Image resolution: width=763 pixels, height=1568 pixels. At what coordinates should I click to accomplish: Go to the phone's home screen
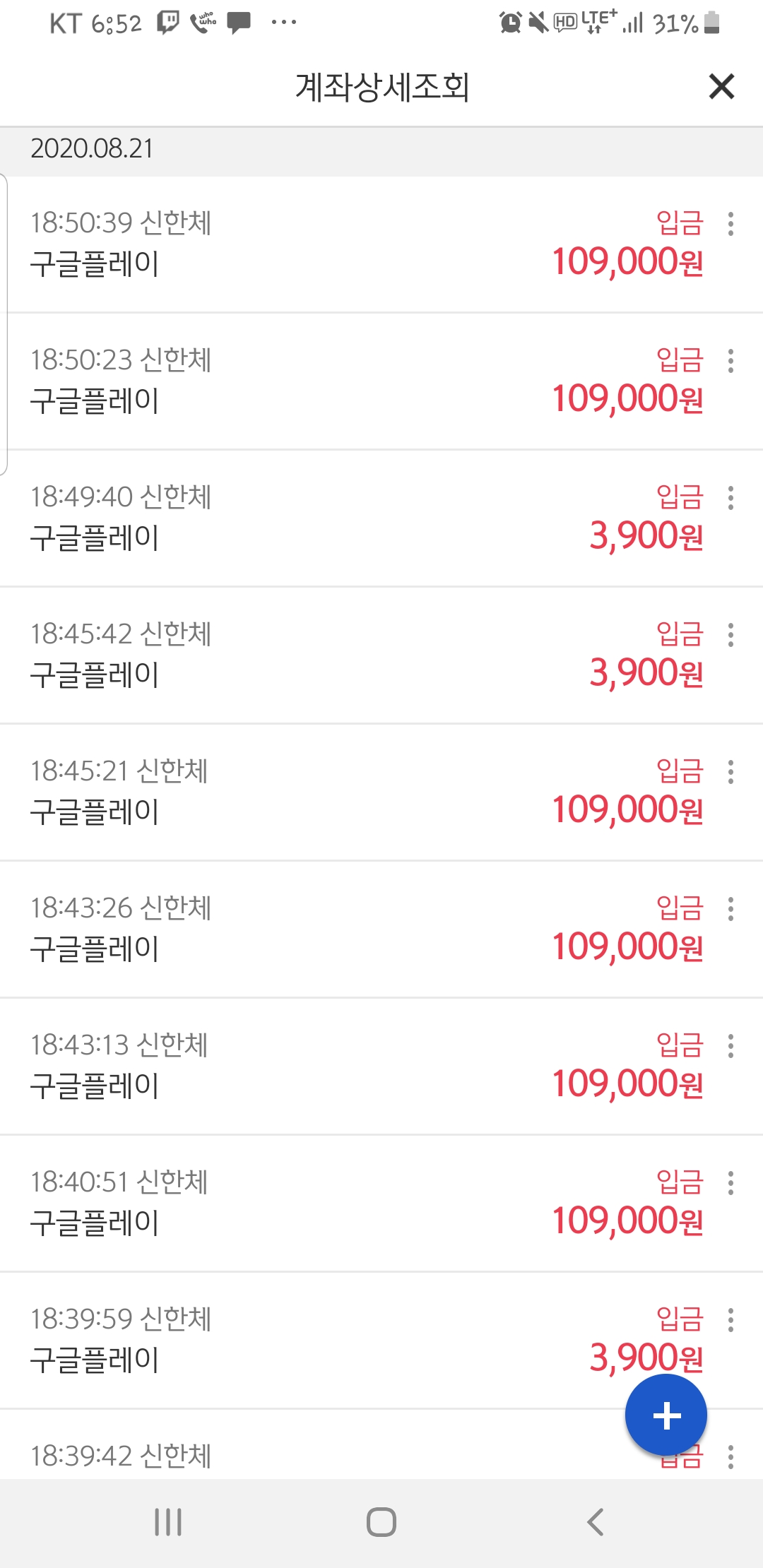point(381,1522)
